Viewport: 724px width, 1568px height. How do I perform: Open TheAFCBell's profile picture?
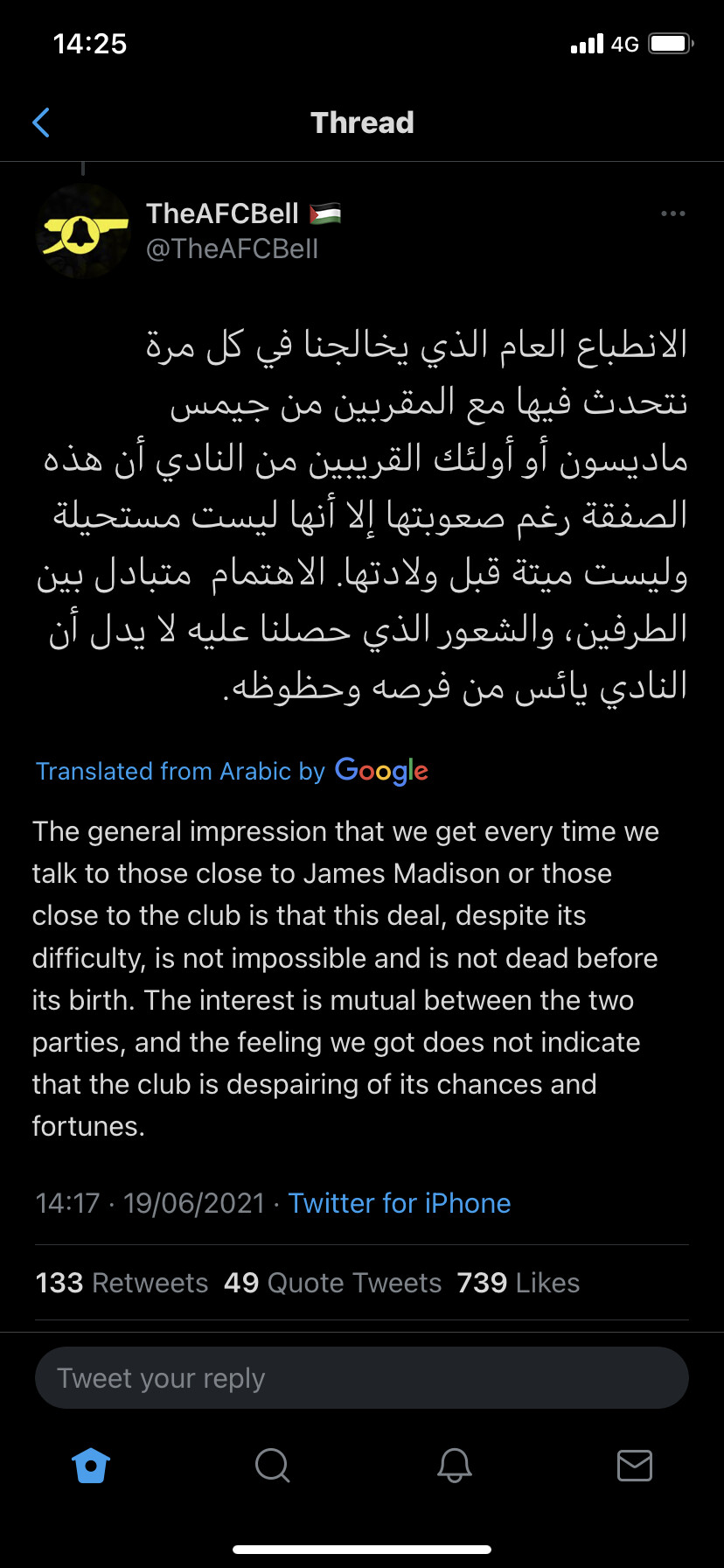[83, 231]
